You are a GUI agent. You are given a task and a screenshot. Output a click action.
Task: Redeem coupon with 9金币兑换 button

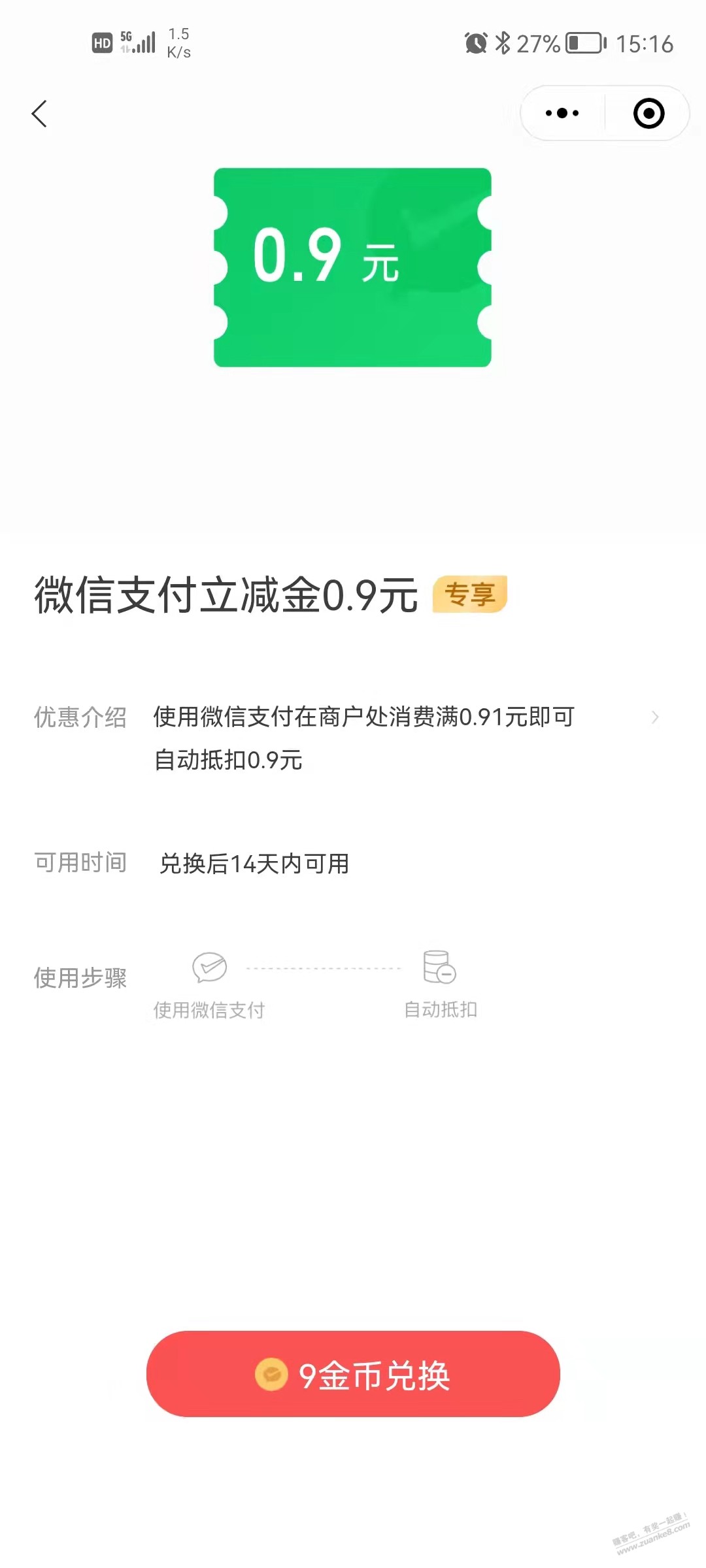[353, 1374]
